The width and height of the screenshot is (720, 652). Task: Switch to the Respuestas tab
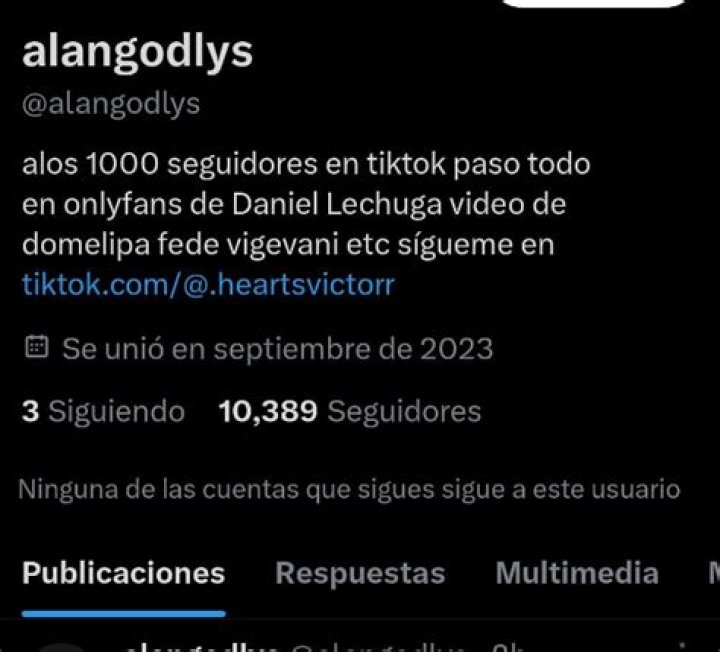359,573
